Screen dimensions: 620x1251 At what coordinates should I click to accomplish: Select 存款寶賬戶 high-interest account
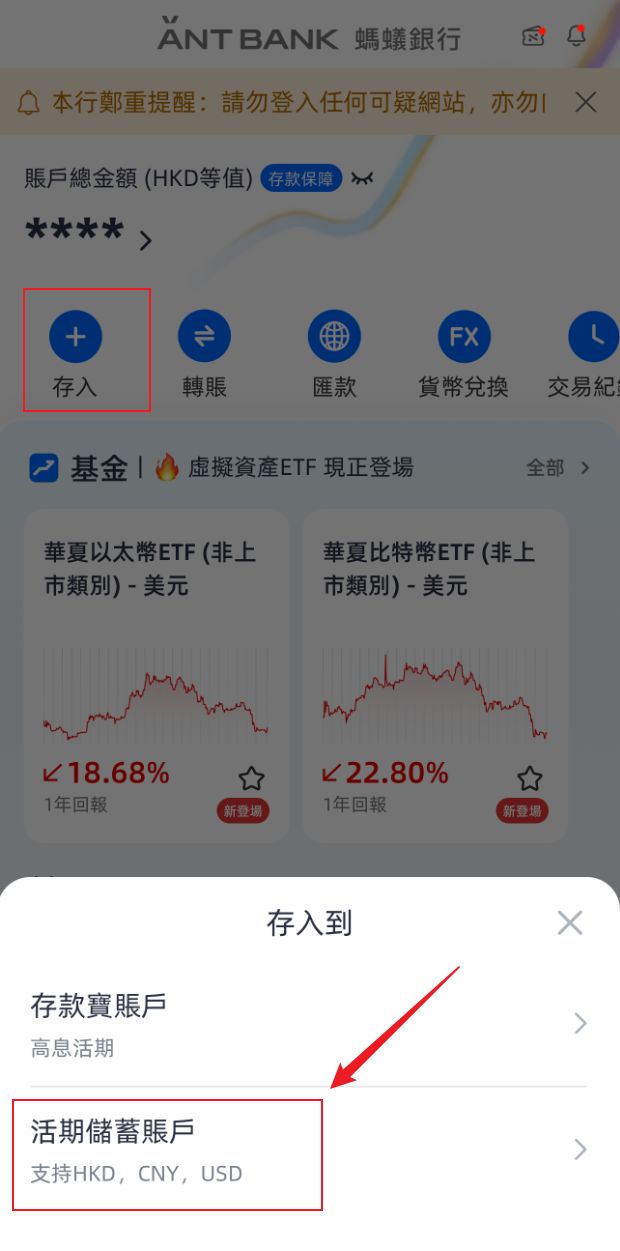pos(308,1024)
